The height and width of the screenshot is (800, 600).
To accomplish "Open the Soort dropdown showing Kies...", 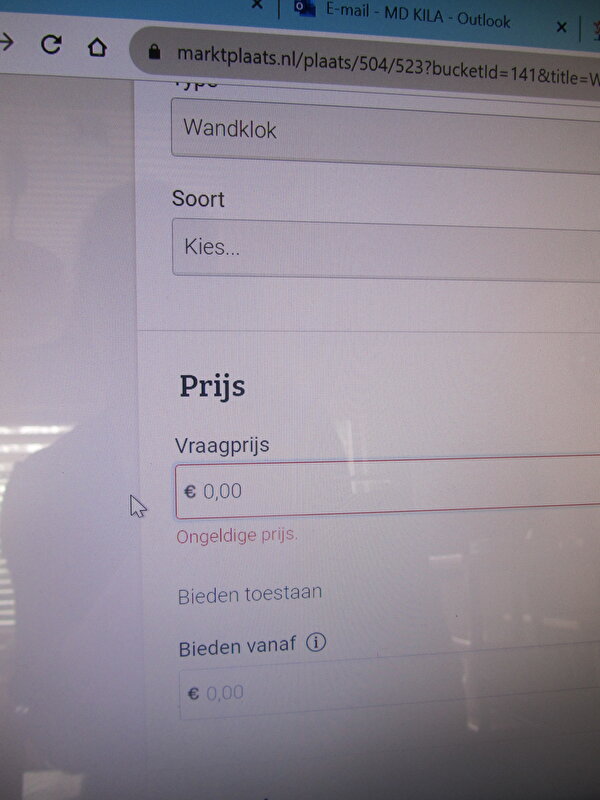I will tap(385, 248).
